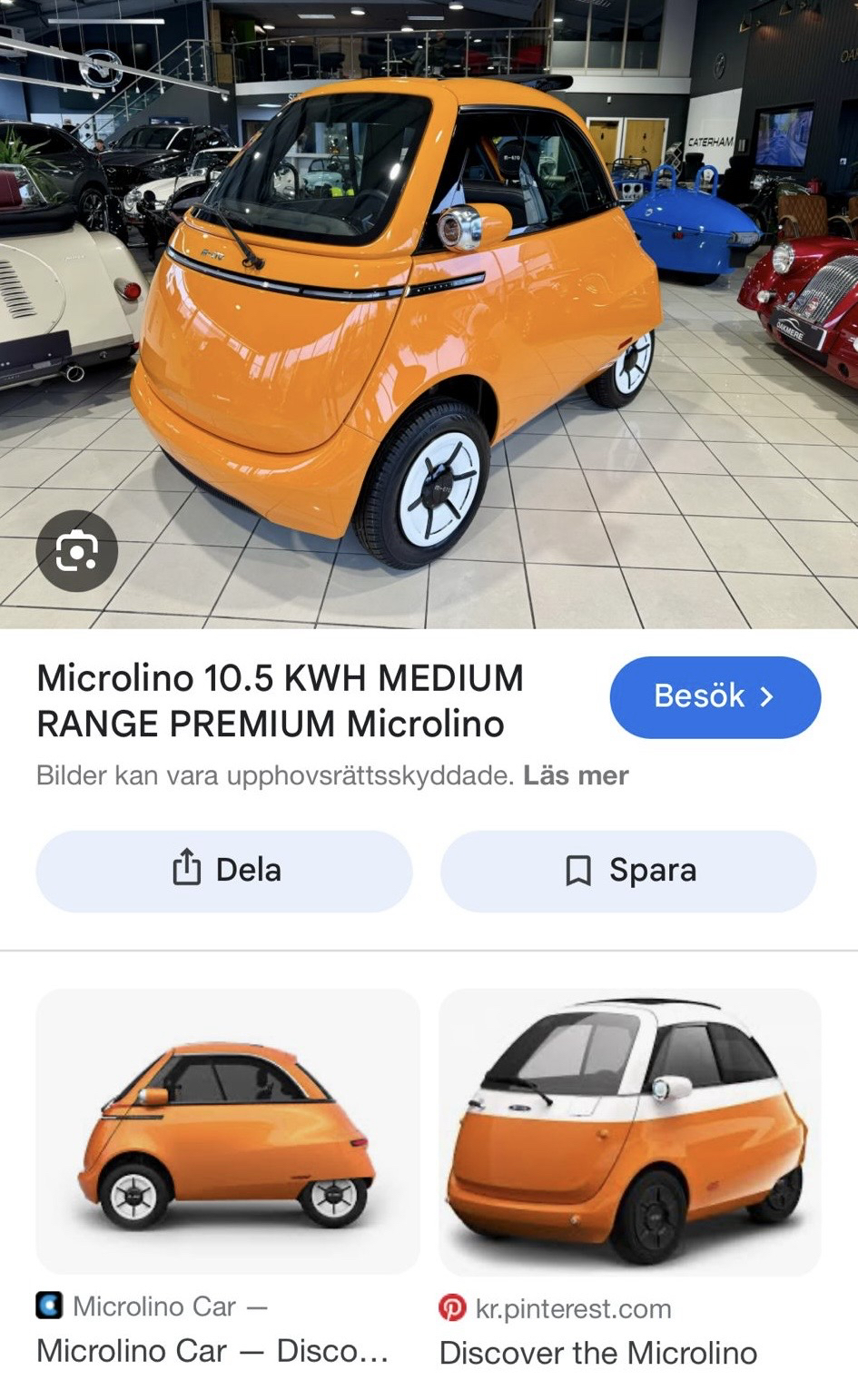
Task: Open the kr.pinterest.com Discover the Microlino image
Action: pyautogui.click(x=629, y=1131)
